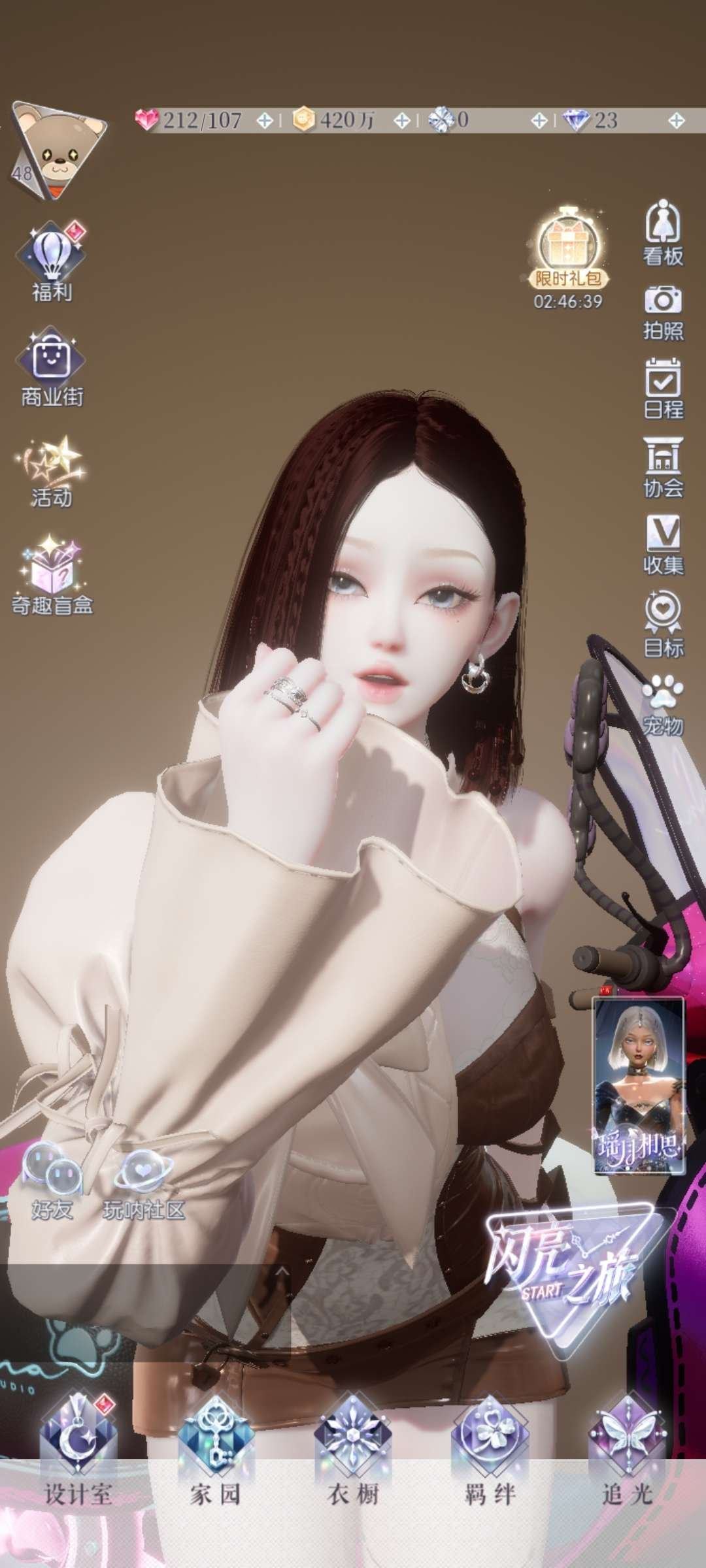This screenshot has width=706, height=1568.
Task: Open the 宠物 pet page
Action: [663, 704]
